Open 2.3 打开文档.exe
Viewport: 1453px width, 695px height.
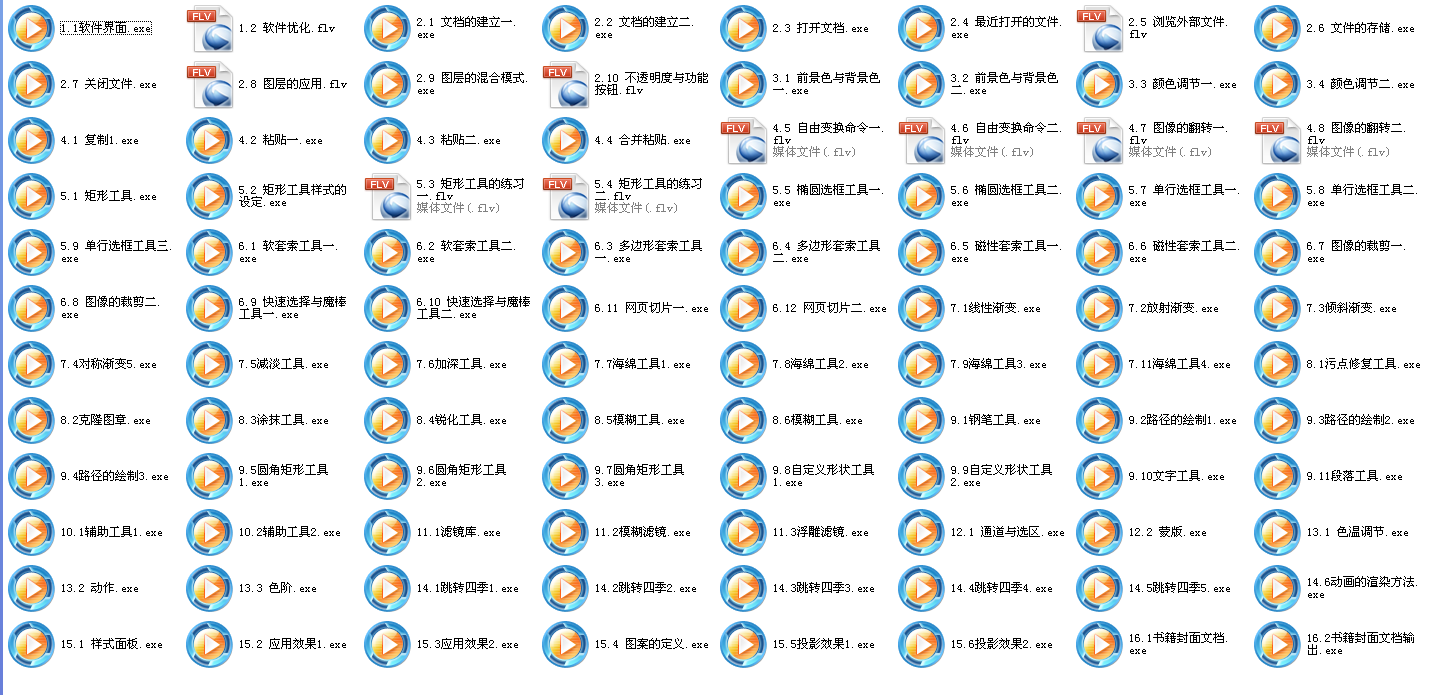743,29
